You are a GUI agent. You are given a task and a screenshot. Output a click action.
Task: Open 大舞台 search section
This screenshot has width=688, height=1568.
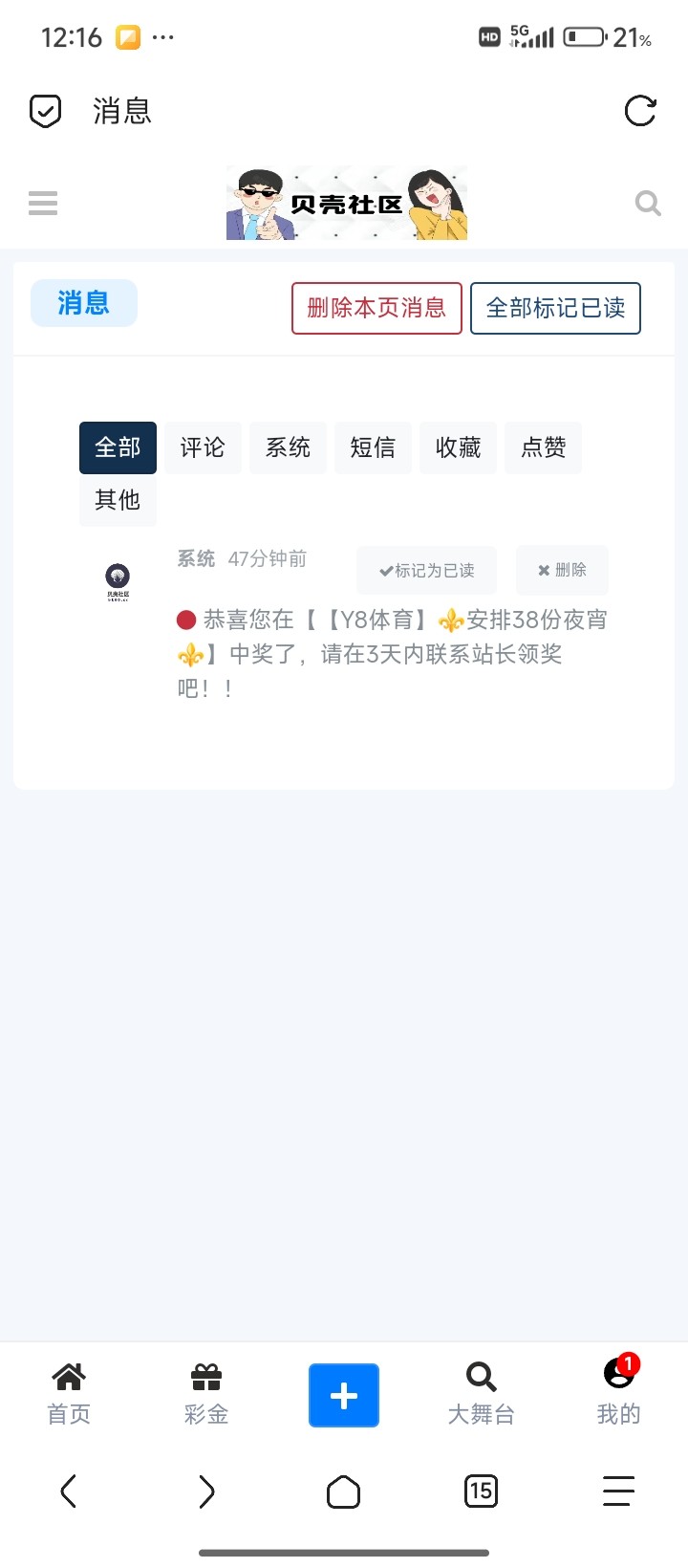pos(481,1395)
